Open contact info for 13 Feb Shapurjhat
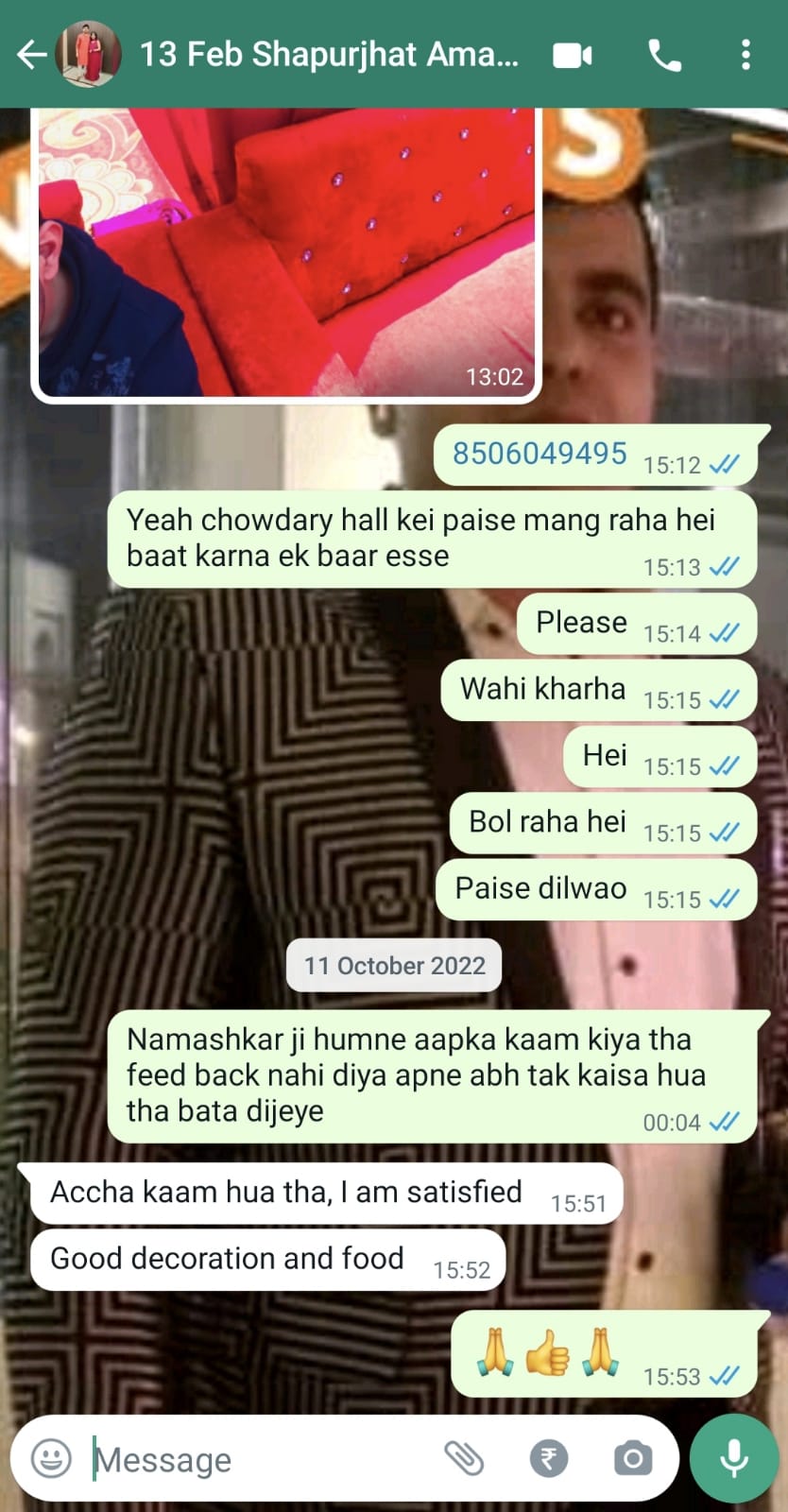788x1512 pixels. click(x=329, y=54)
